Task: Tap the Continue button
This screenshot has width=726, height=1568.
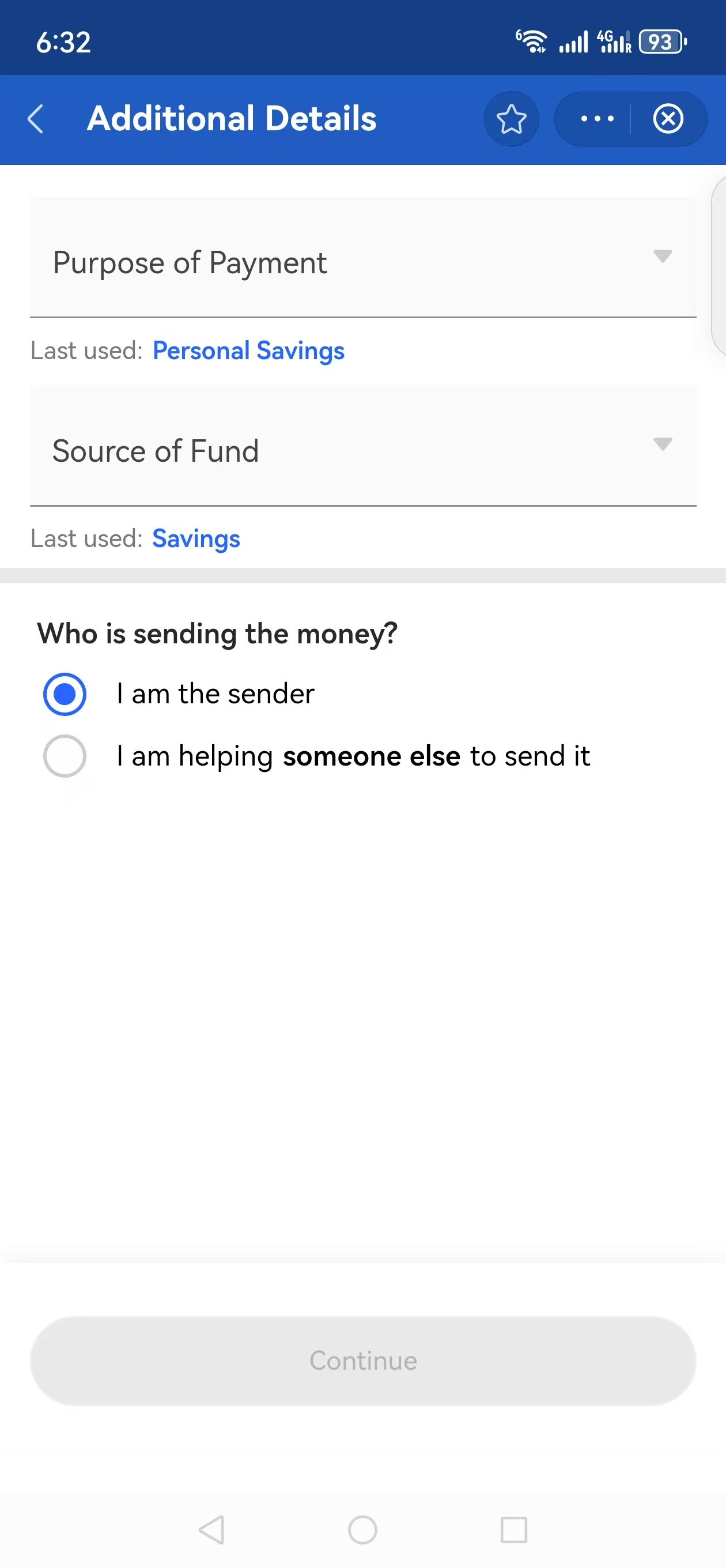Action: 362,1360
